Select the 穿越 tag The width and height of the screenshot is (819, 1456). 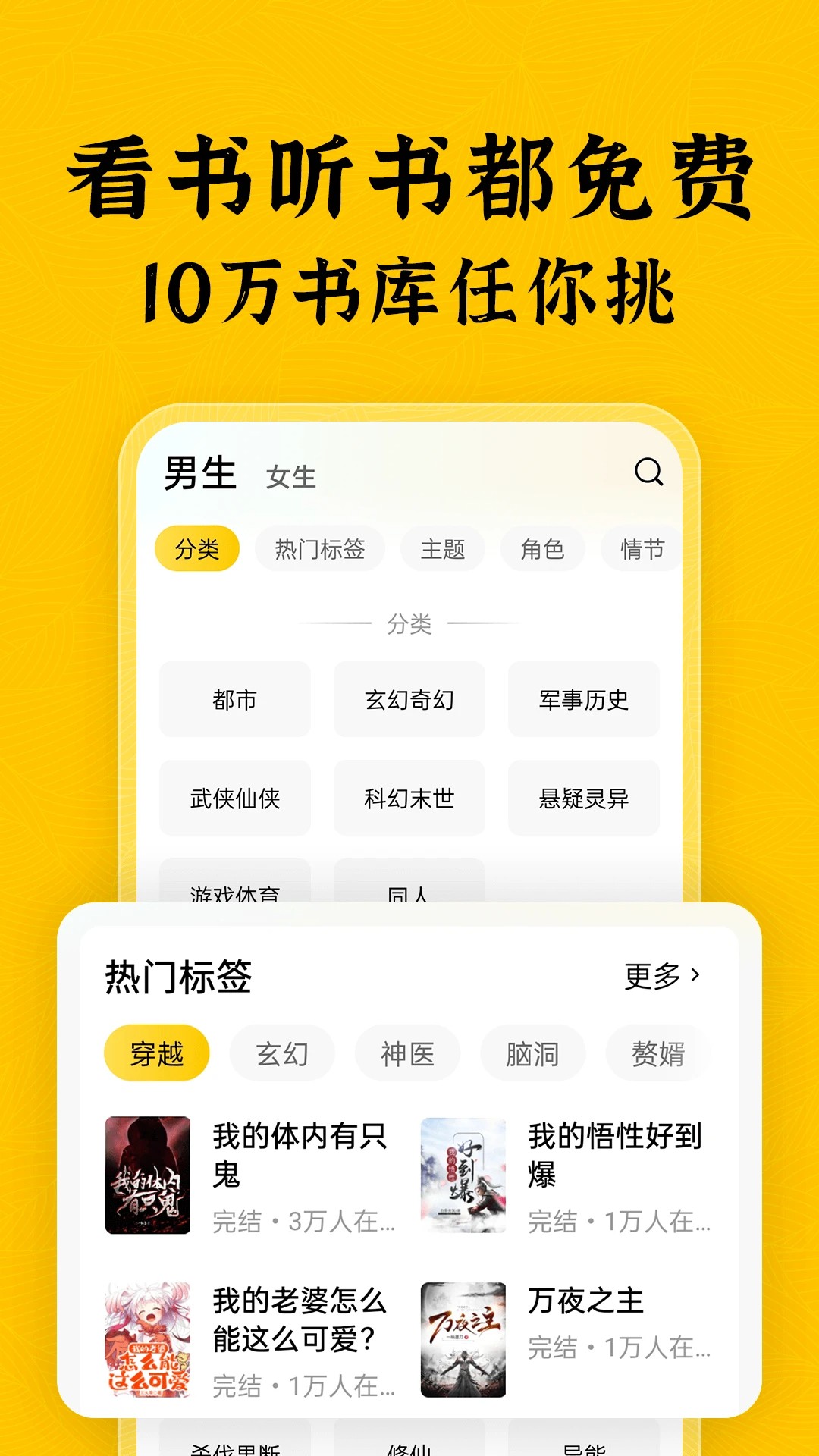[x=158, y=1053]
